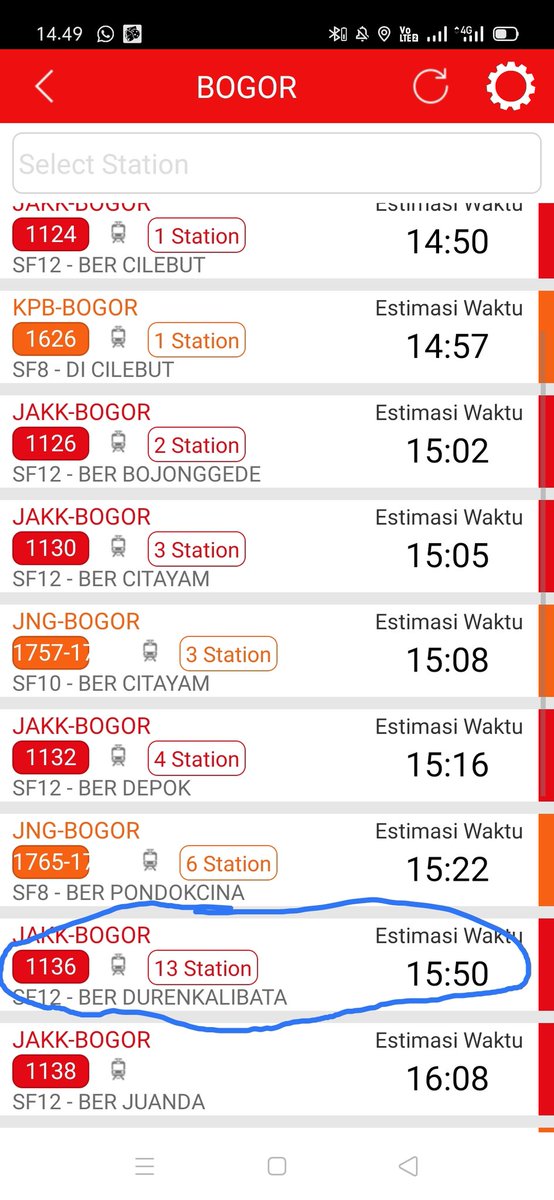Screen dimensions: 554x1200
Task: Open JNG-BOGOR train at Pondokcina
Action: click(269, 861)
